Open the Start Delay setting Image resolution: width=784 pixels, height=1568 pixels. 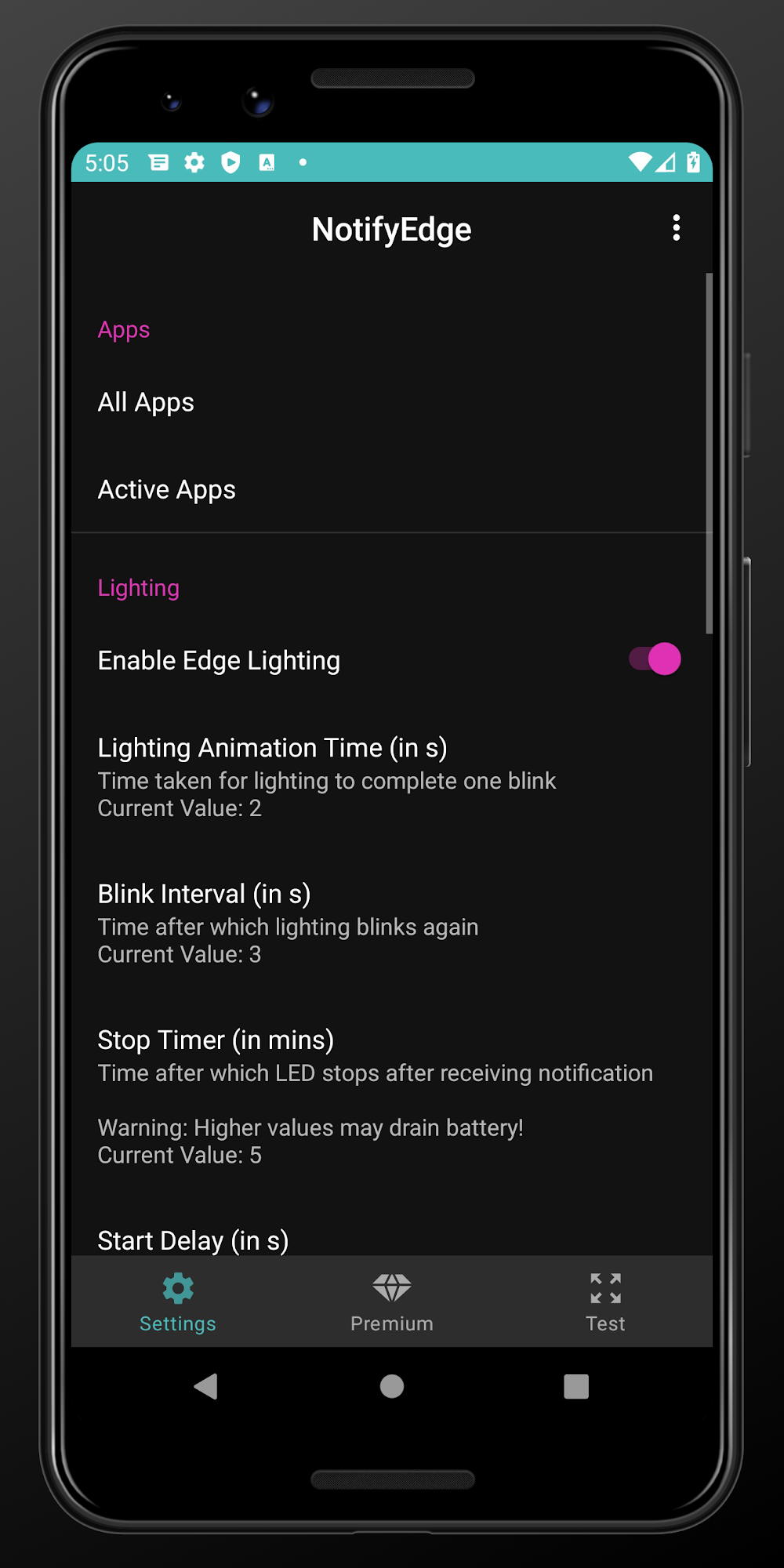pos(193,1240)
